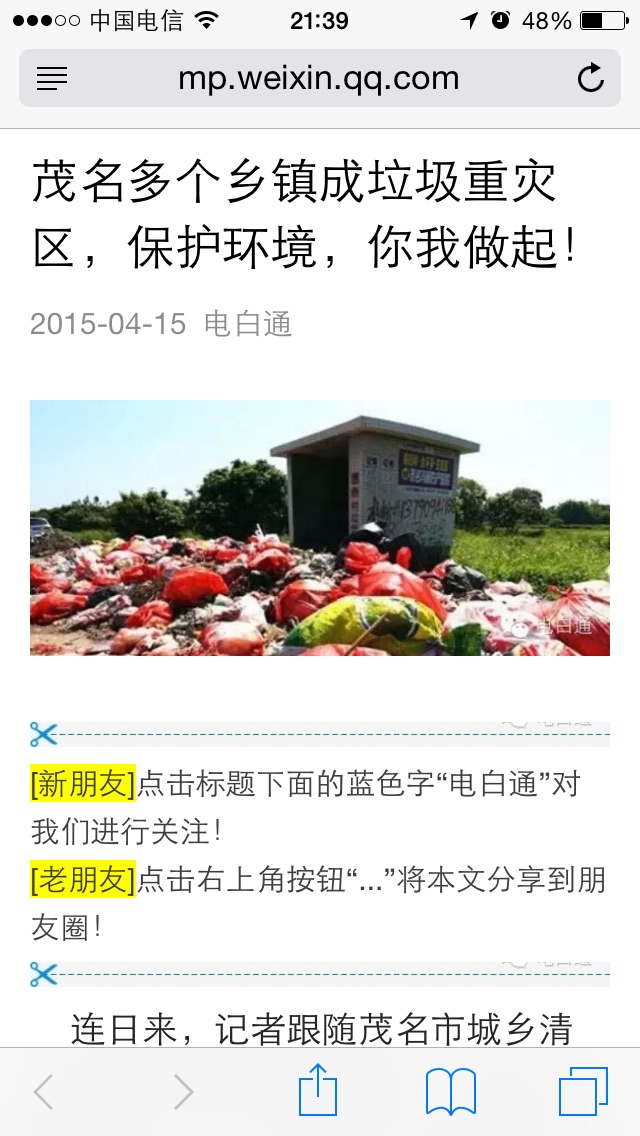Go forward to the next page
The height and width of the screenshot is (1136, 640).
[x=182, y=1091]
